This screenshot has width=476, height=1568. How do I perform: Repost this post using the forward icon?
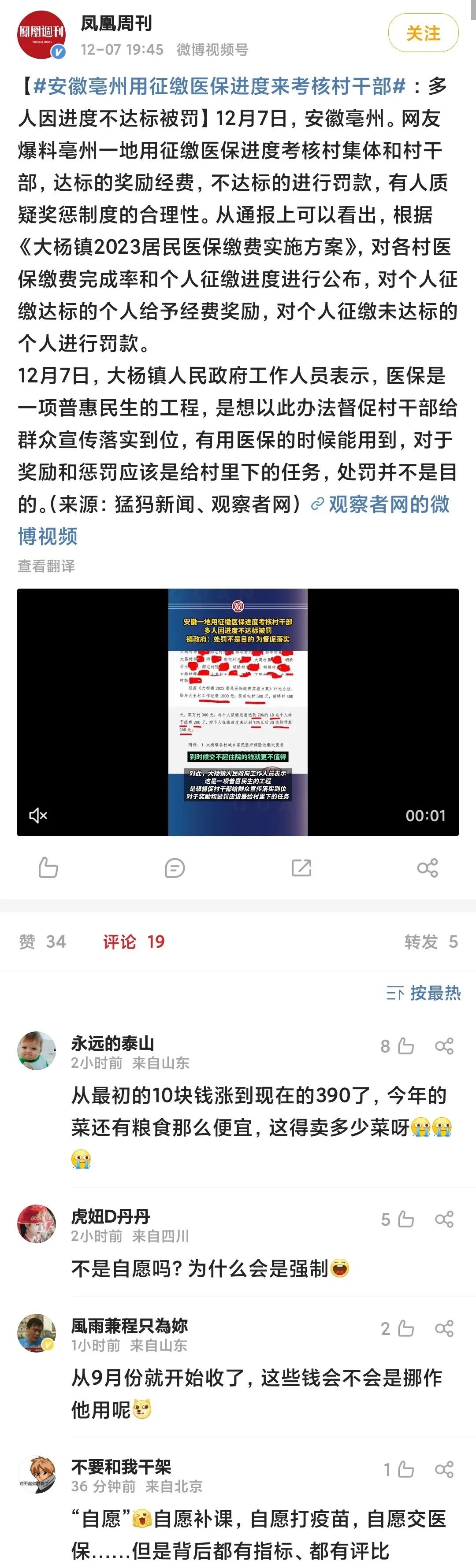point(301,867)
